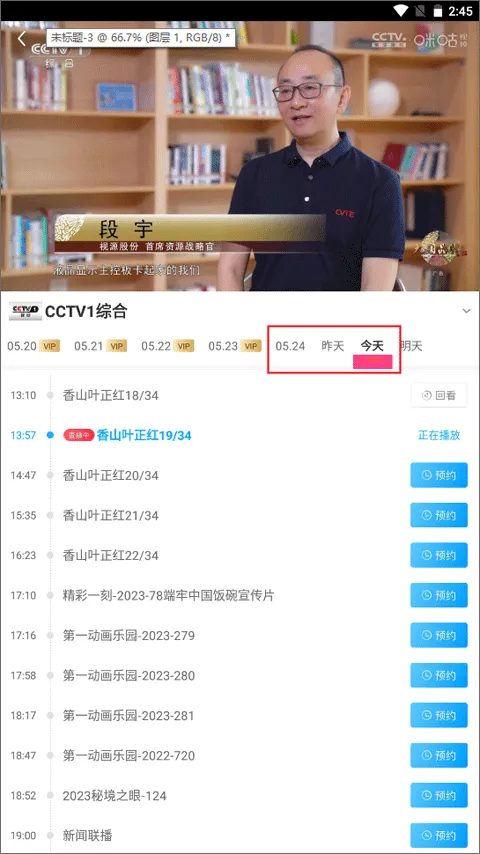The width and height of the screenshot is (480, 854).
Task: Reserve the 精彩一刻 program at 17:10
Action: pos(439,595)
